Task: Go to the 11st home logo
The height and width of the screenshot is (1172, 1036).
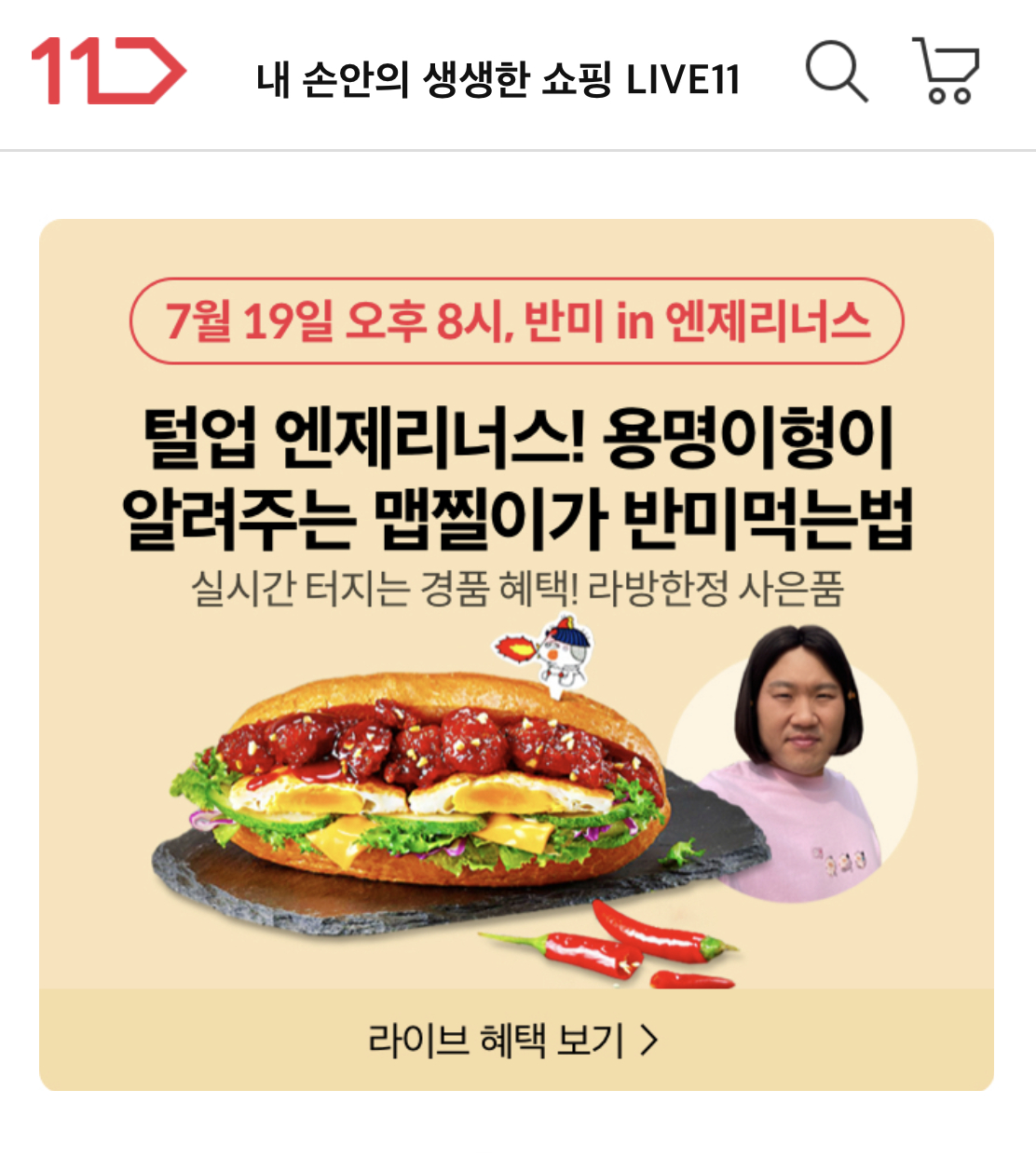Action: pyautogui.click(x=108, y=71)
